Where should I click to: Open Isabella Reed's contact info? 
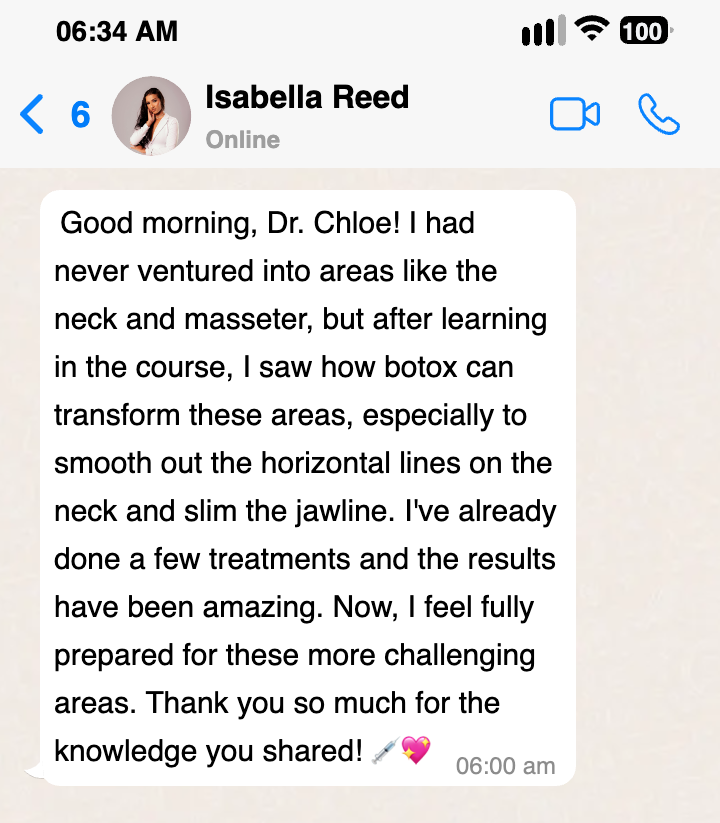pos(306,98)
